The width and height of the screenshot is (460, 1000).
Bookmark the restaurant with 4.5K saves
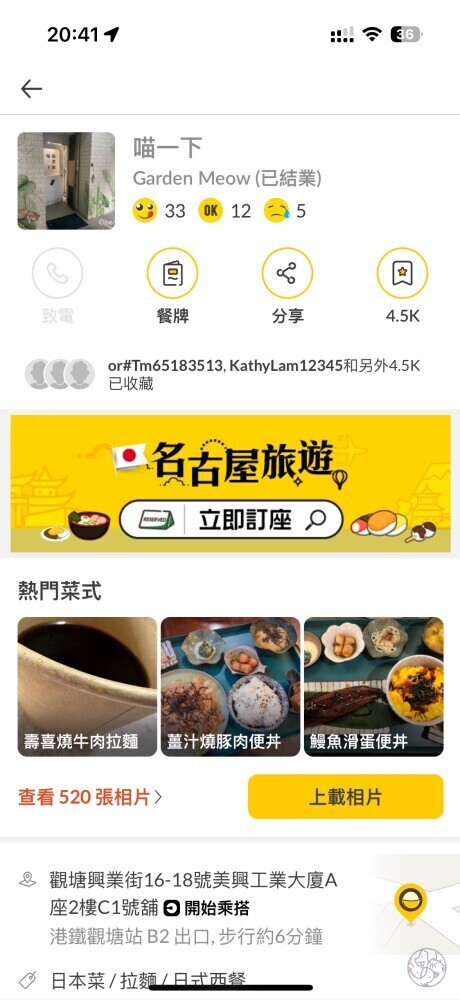[x=402, y=286]
